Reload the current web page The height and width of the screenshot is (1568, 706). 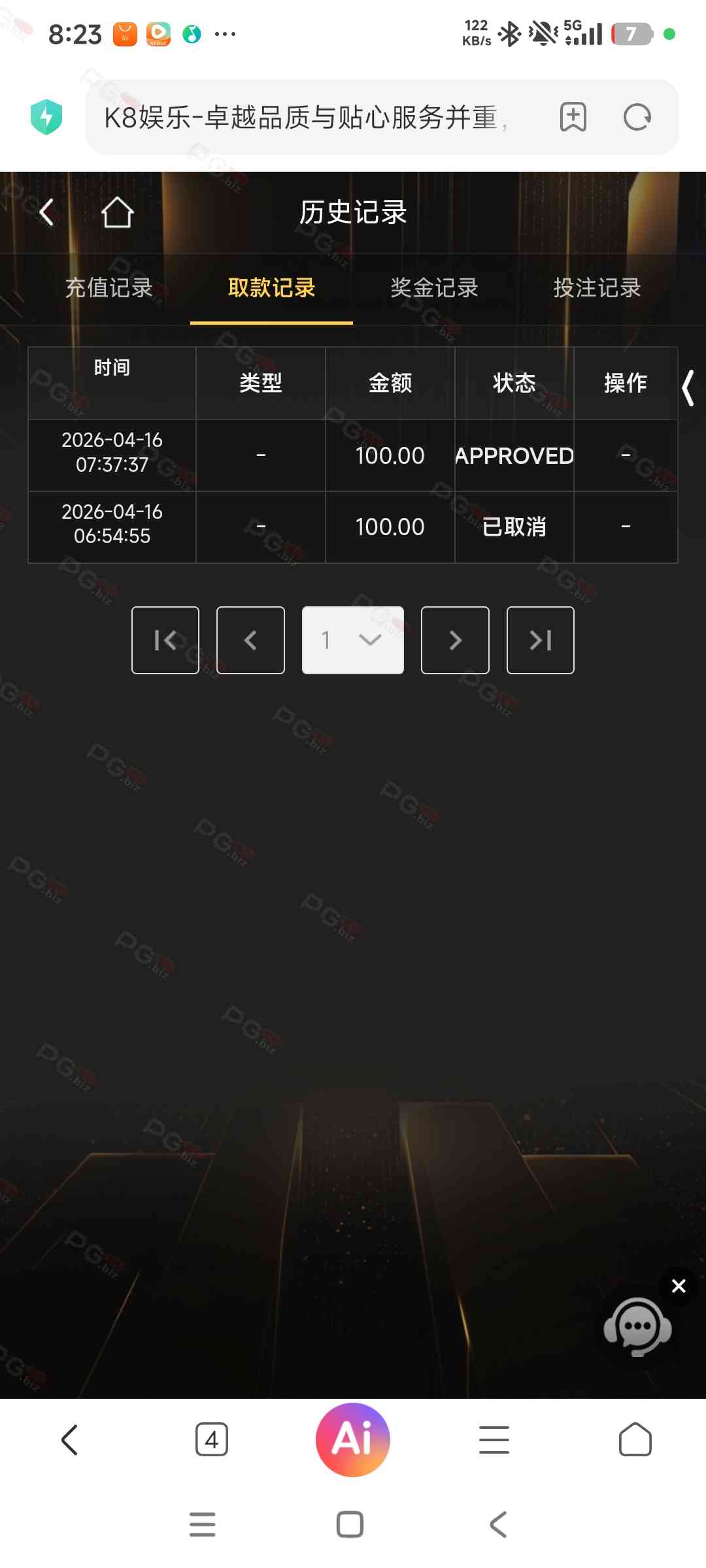click(x=637, y=118)
